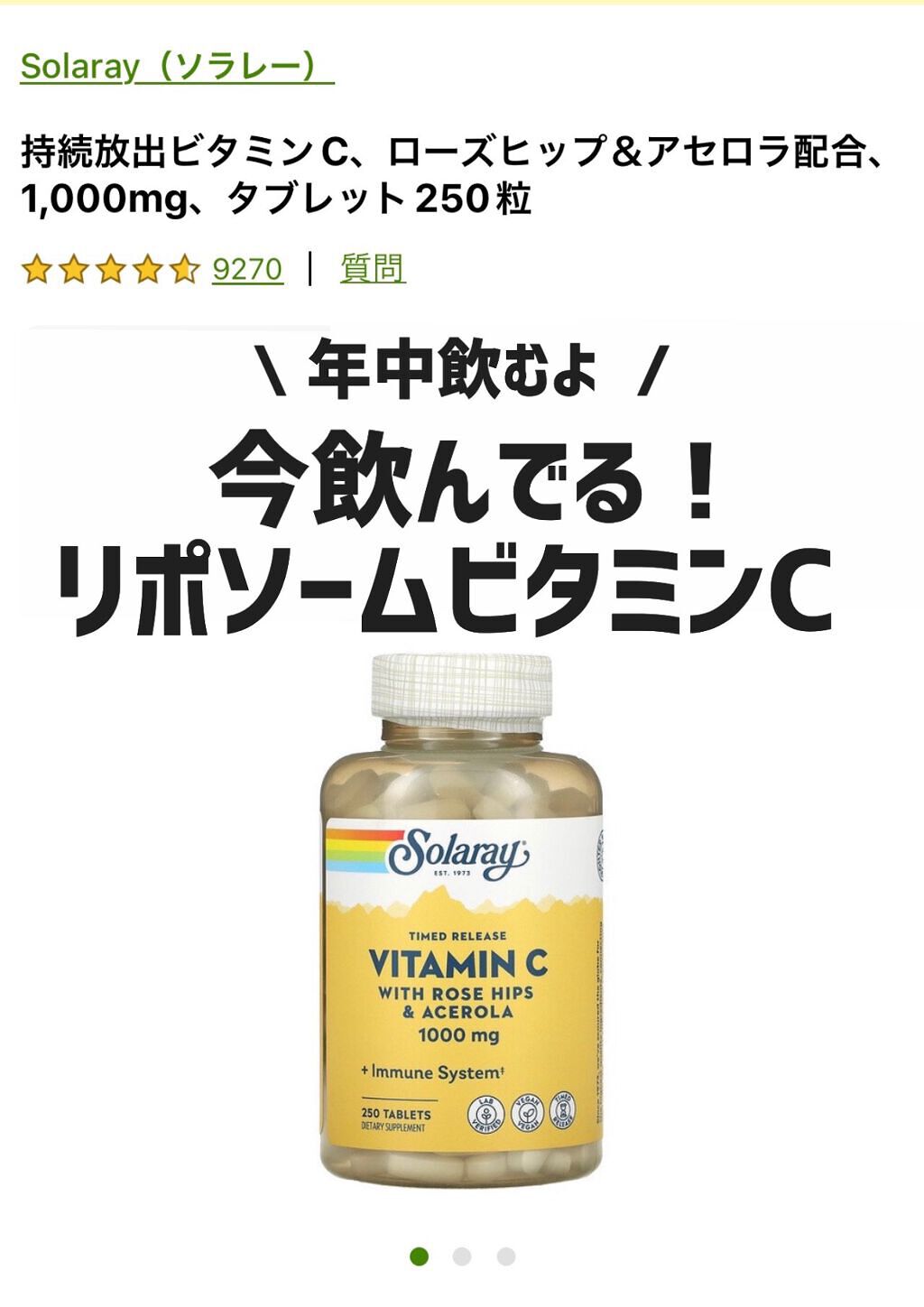Tap the second rating star

[x=73, y=268]
